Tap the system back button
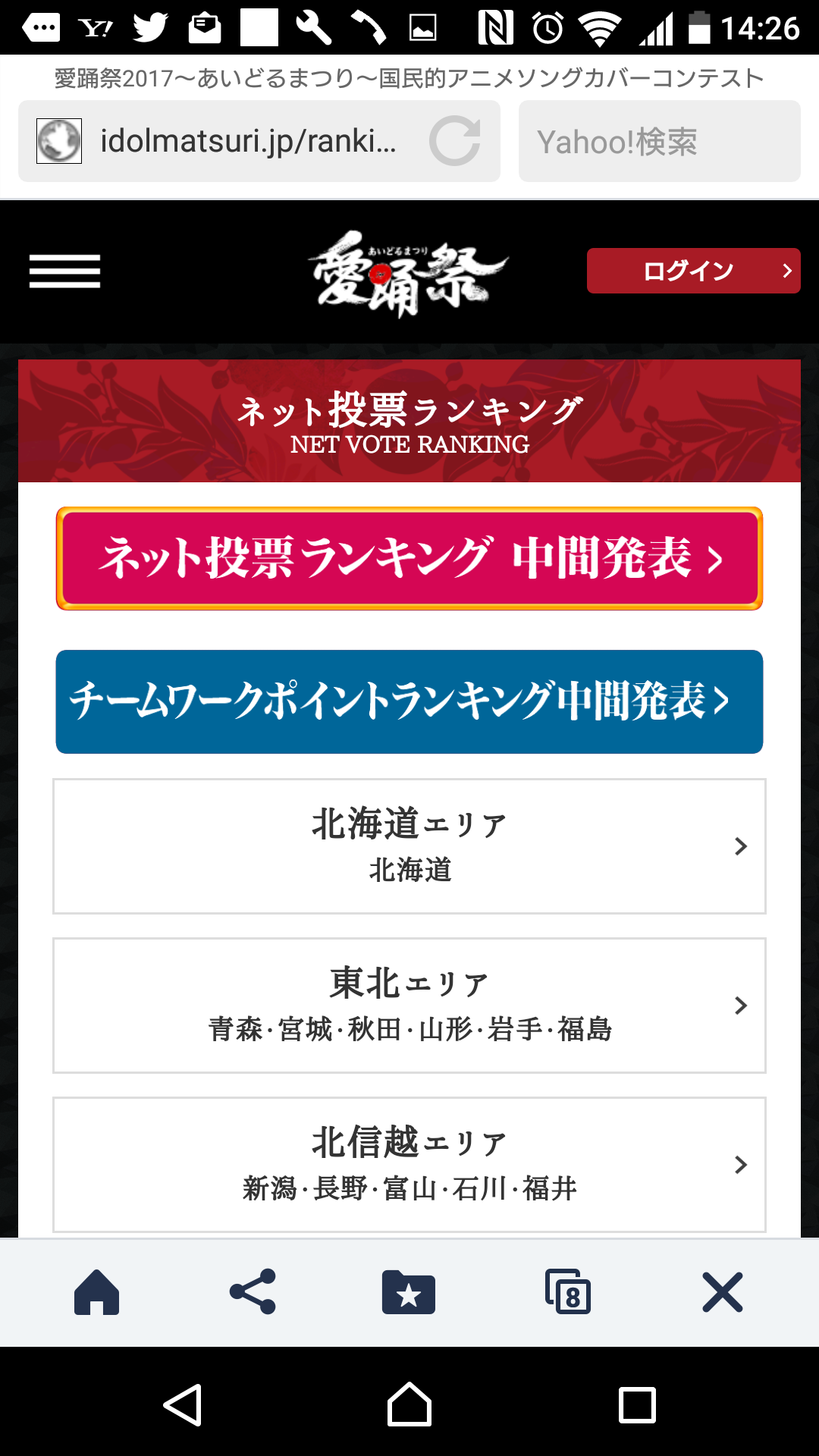 click(x=183, y=1405)
